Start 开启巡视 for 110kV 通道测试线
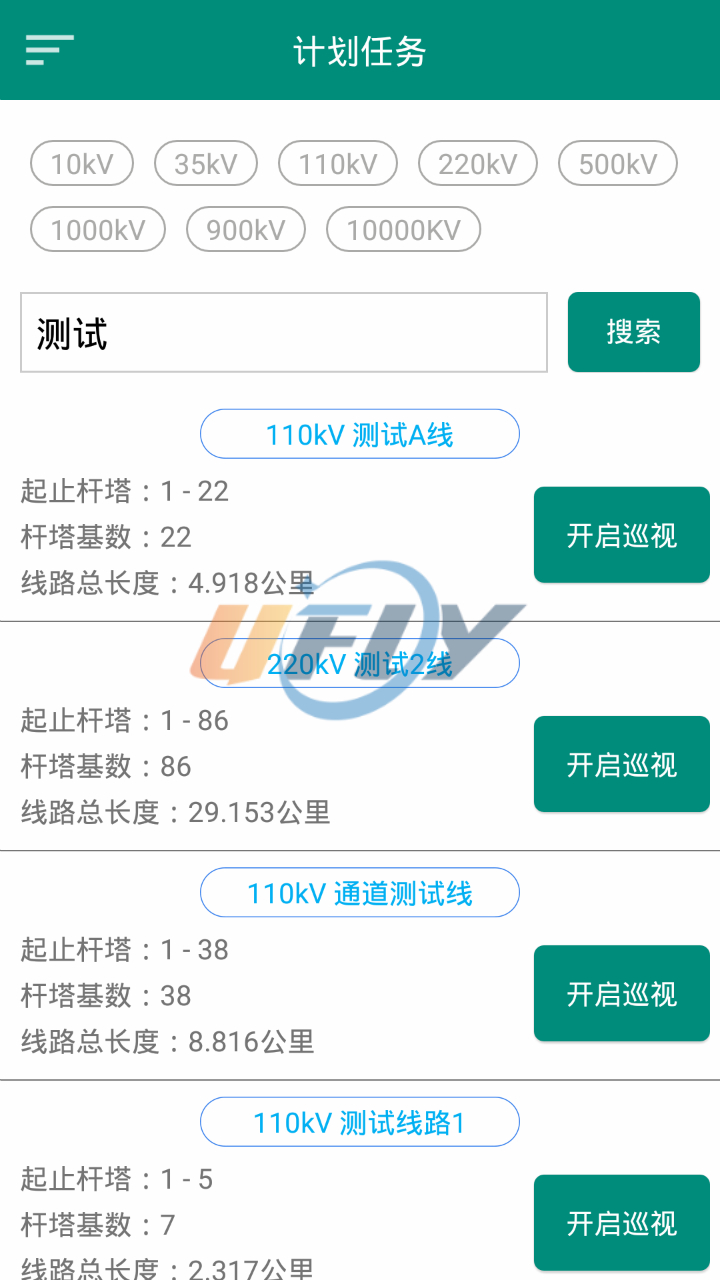The image size is (720, 1280). tap(622, 993)
